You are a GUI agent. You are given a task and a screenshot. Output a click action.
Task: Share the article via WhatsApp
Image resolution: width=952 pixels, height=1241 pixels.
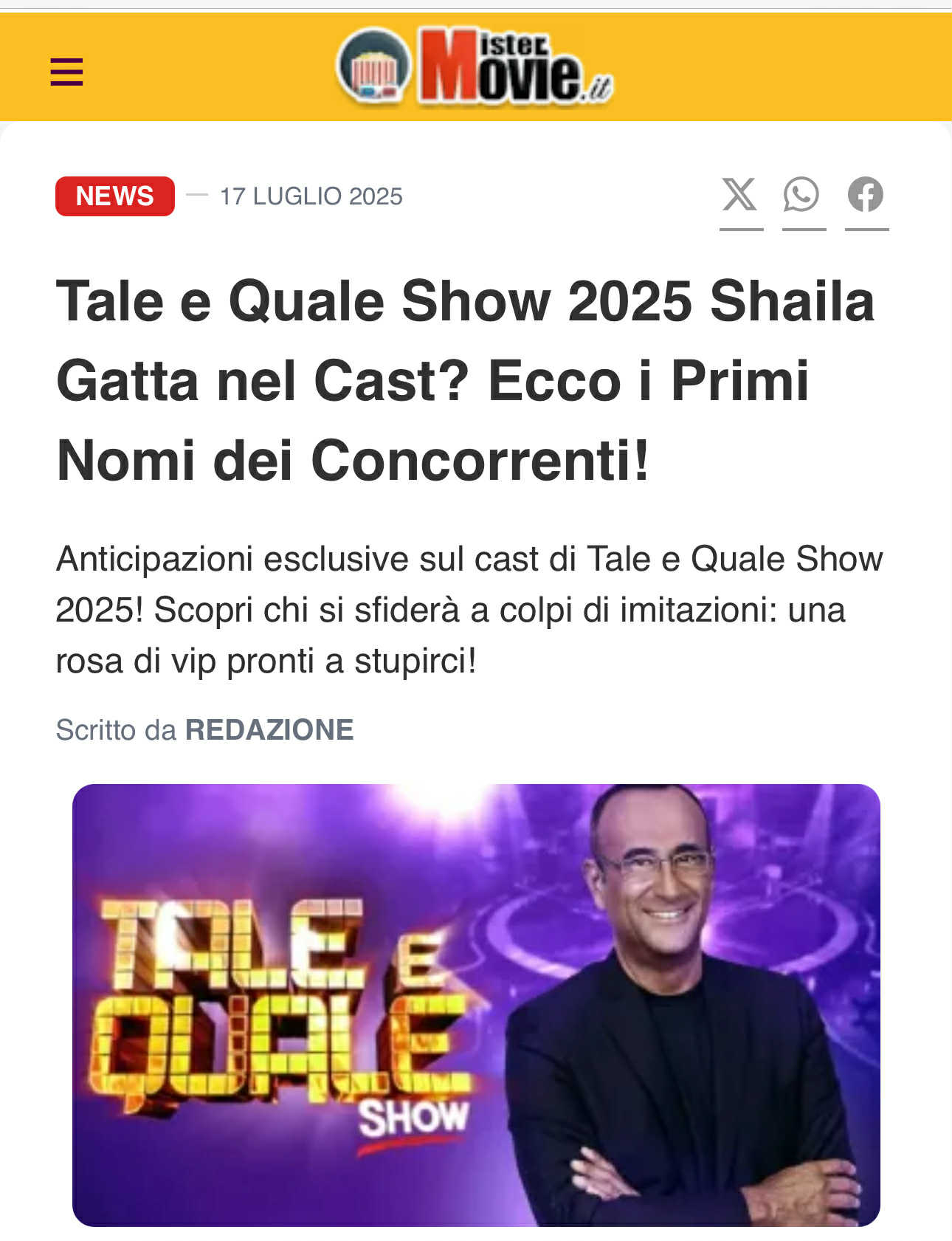(801, 195)
